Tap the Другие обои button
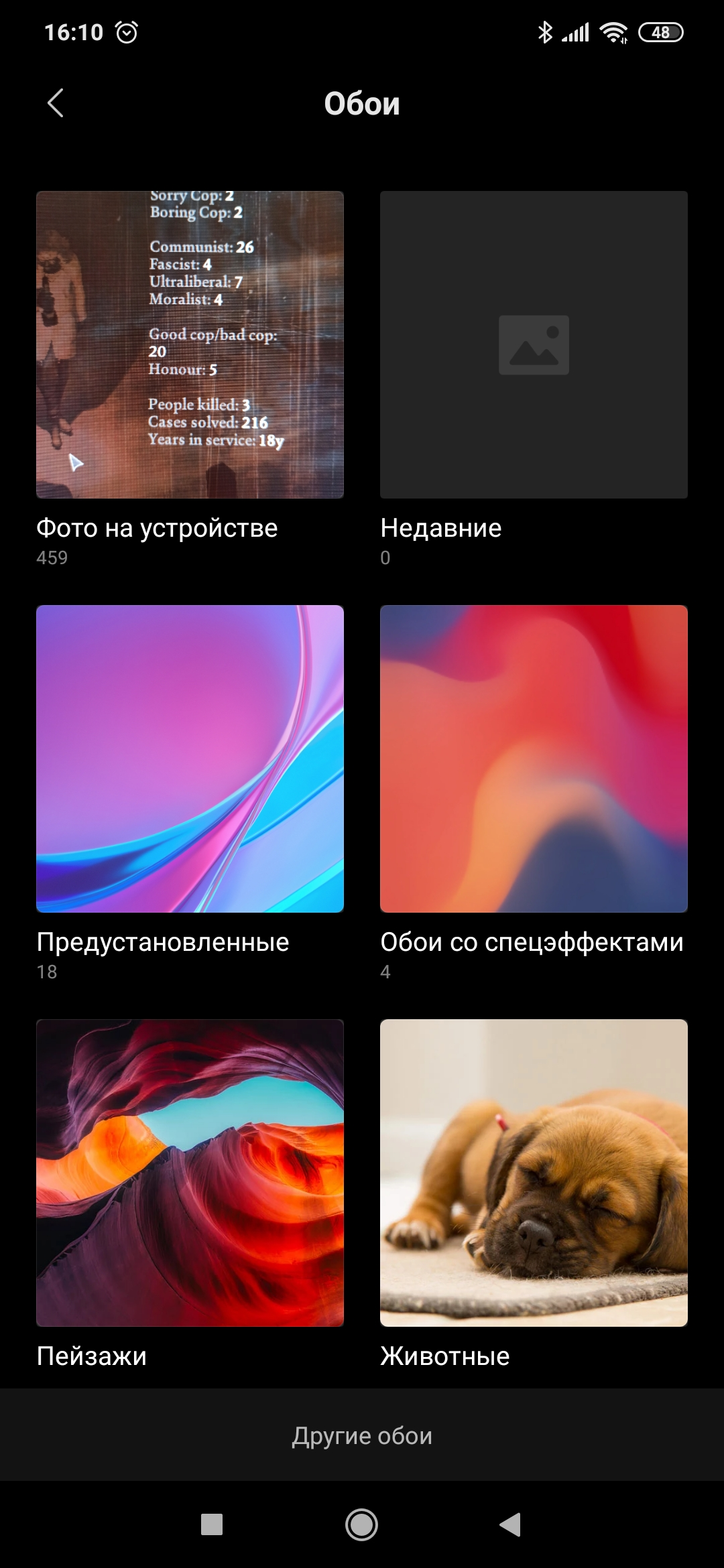This screenshot has height=1568, width=724. pos(362,1435)
